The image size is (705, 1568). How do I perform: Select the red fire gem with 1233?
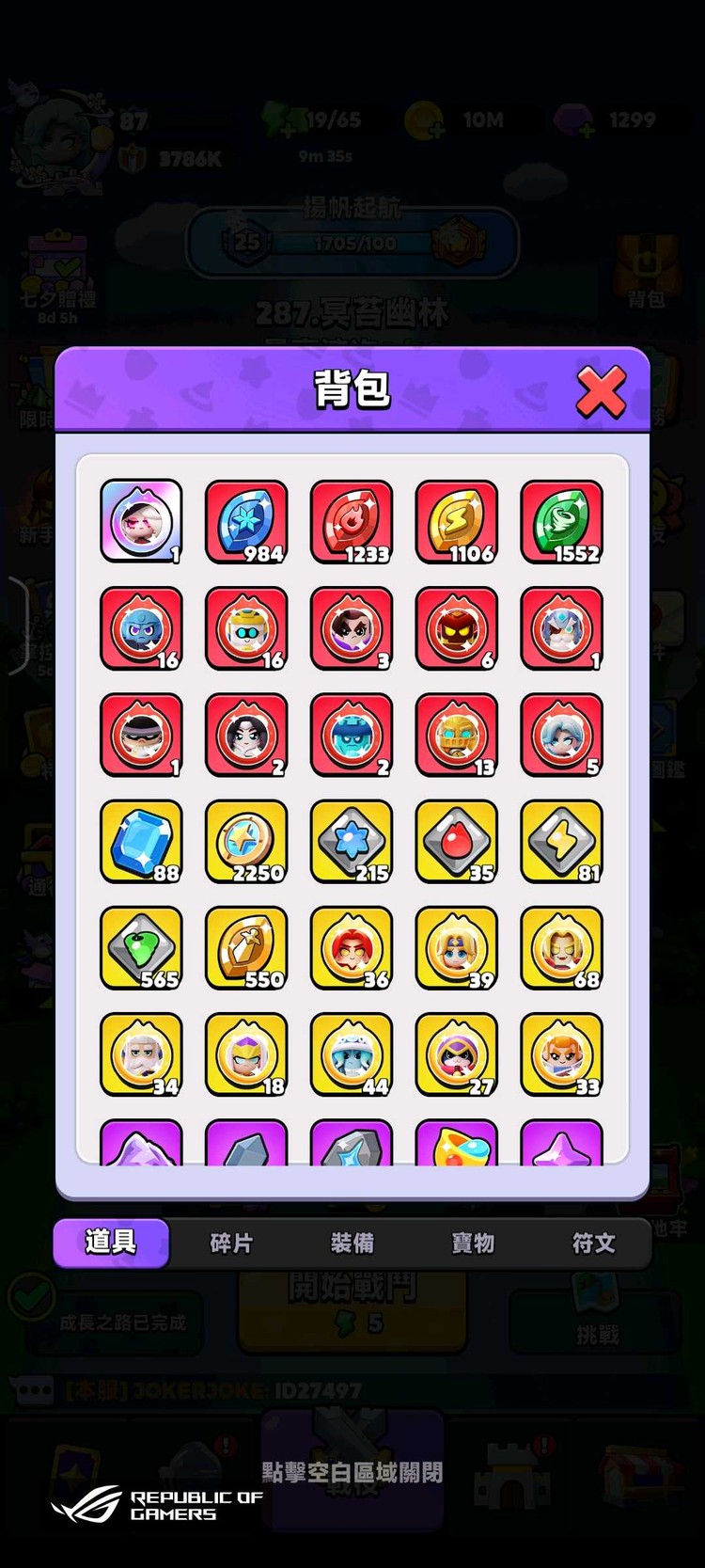[x=352, y=522]
